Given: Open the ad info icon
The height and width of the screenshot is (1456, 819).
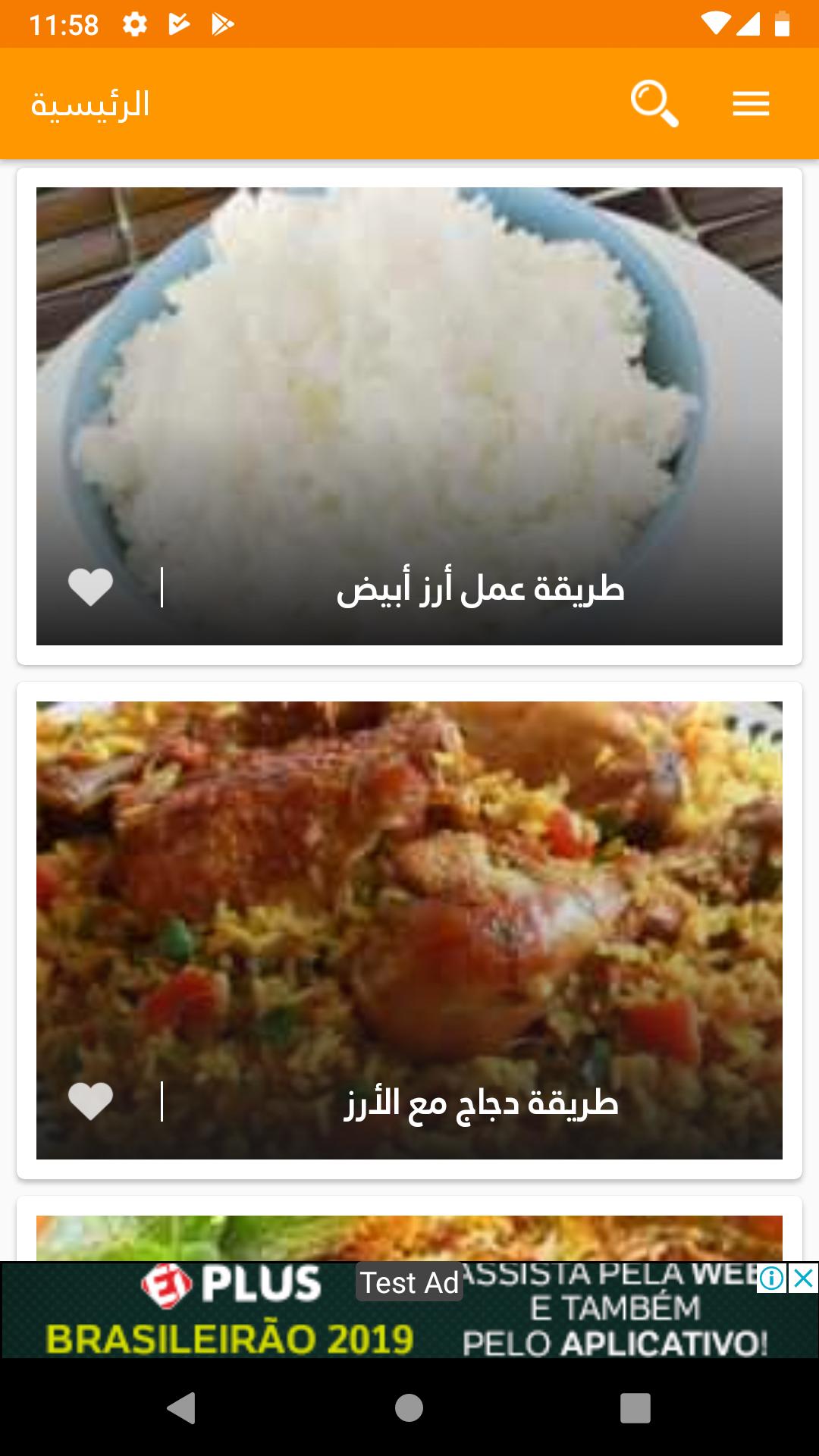Looking at the screenshot, I should pos(772,1279).
